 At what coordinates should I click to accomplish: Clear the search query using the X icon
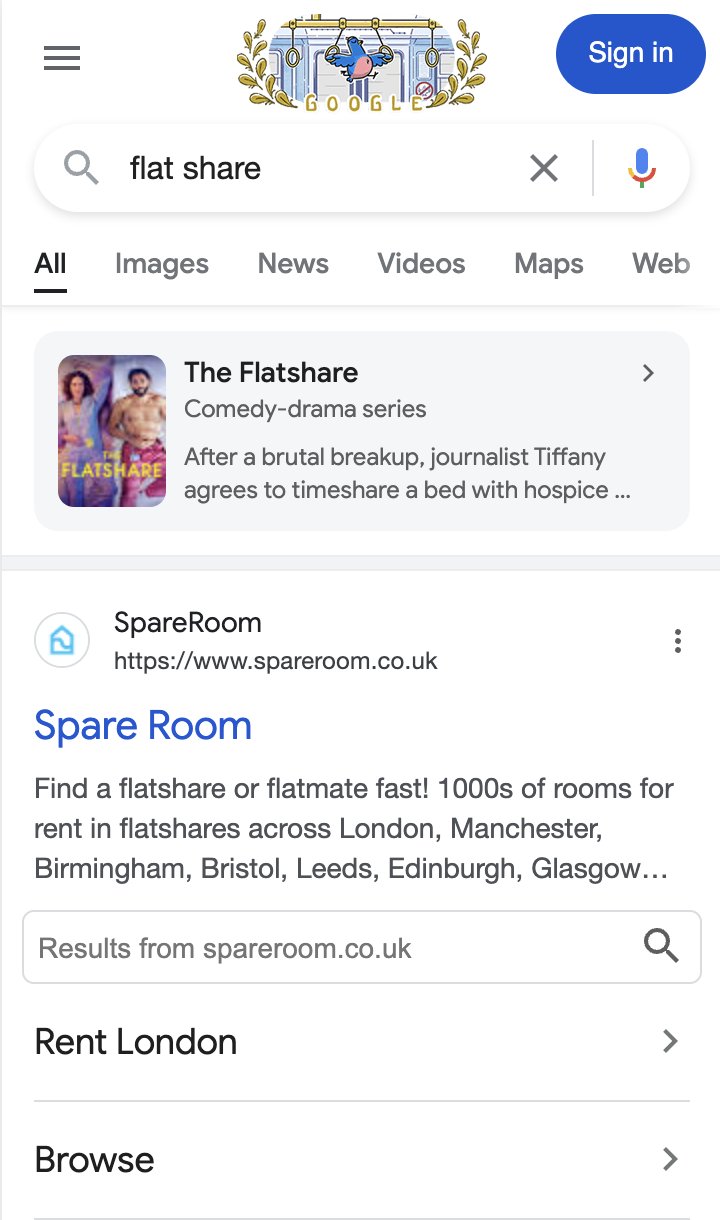point(544,168)
